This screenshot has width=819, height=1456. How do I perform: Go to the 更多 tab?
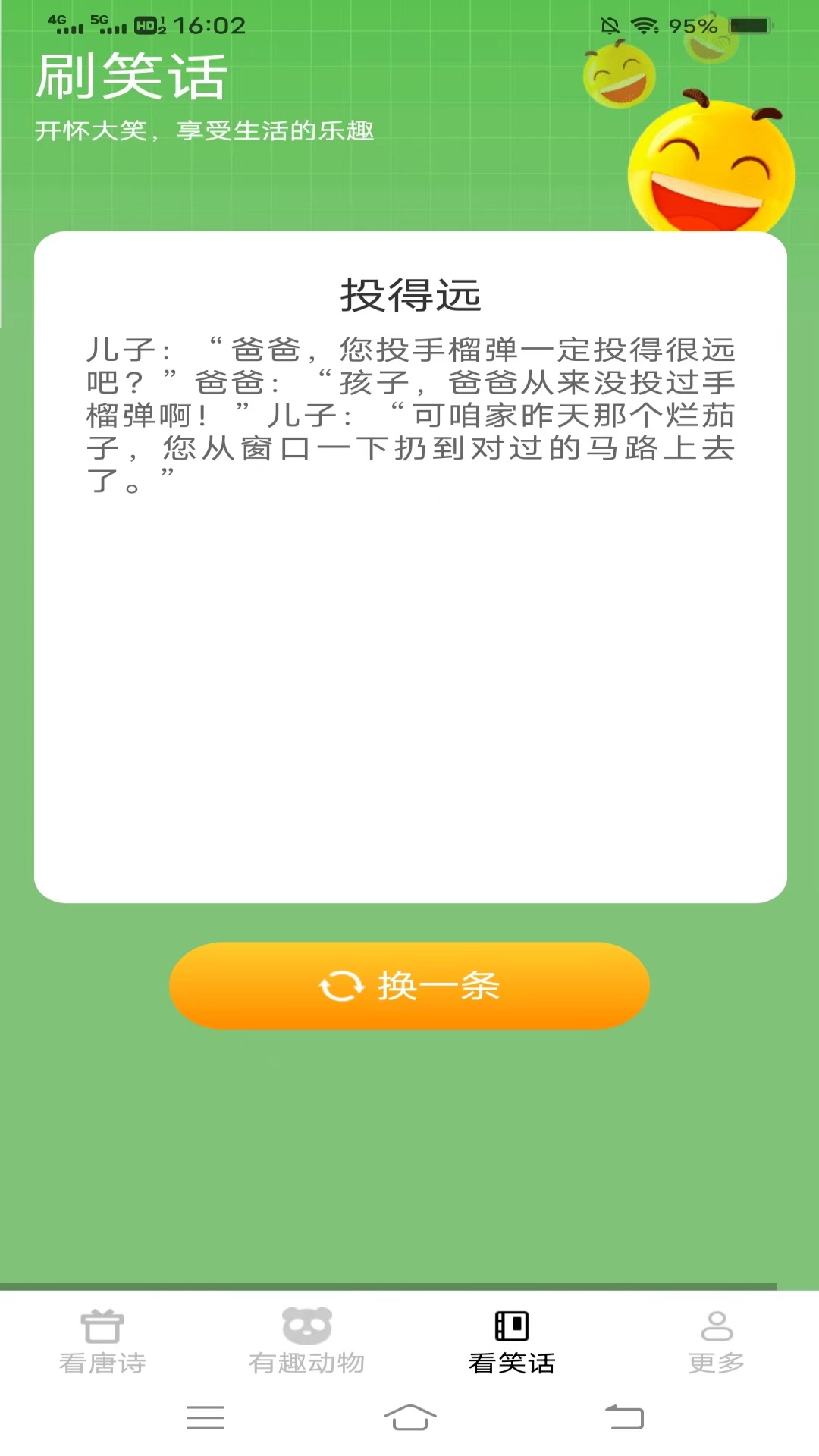(x=716, y=1341)
